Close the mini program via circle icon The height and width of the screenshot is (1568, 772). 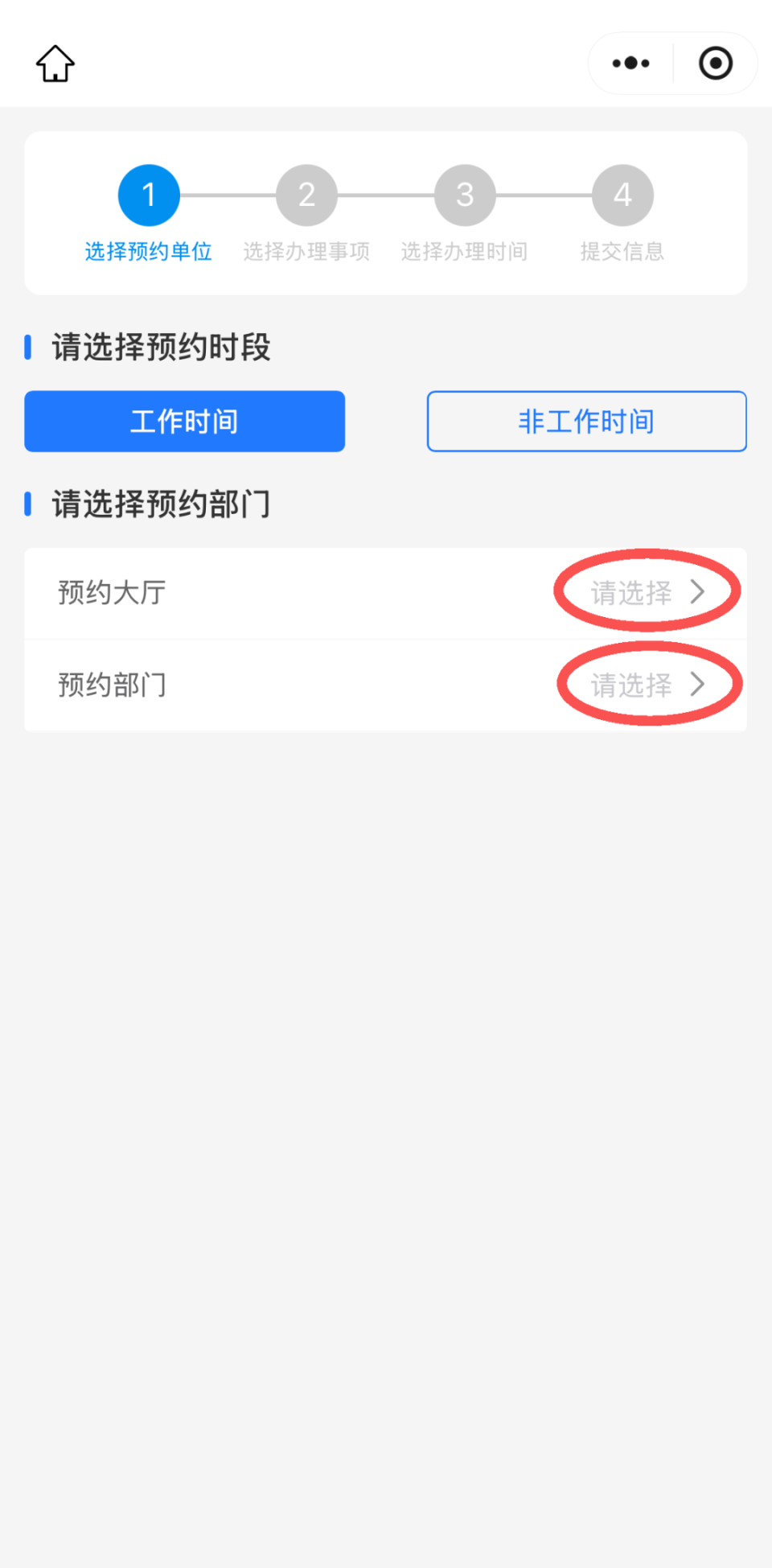click(715, 64)
